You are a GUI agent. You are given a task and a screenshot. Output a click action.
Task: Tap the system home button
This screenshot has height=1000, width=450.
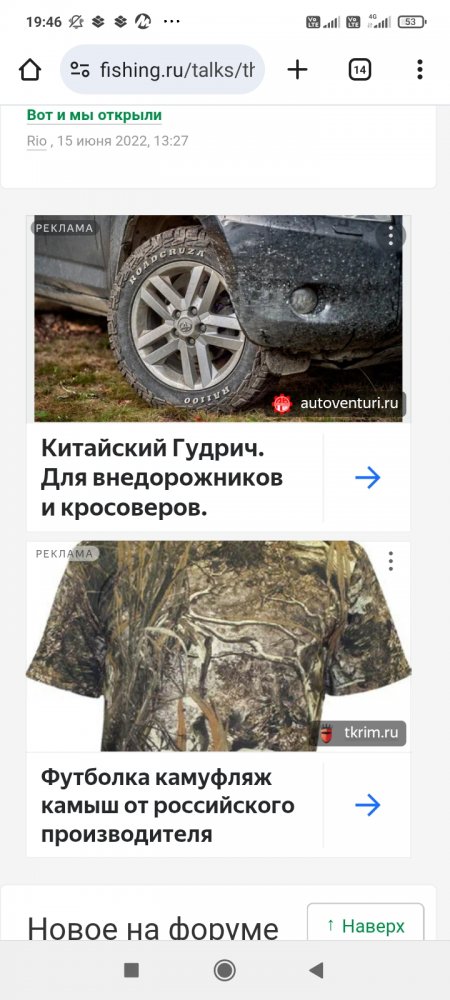pyautogui.click(x=224, y=971)
